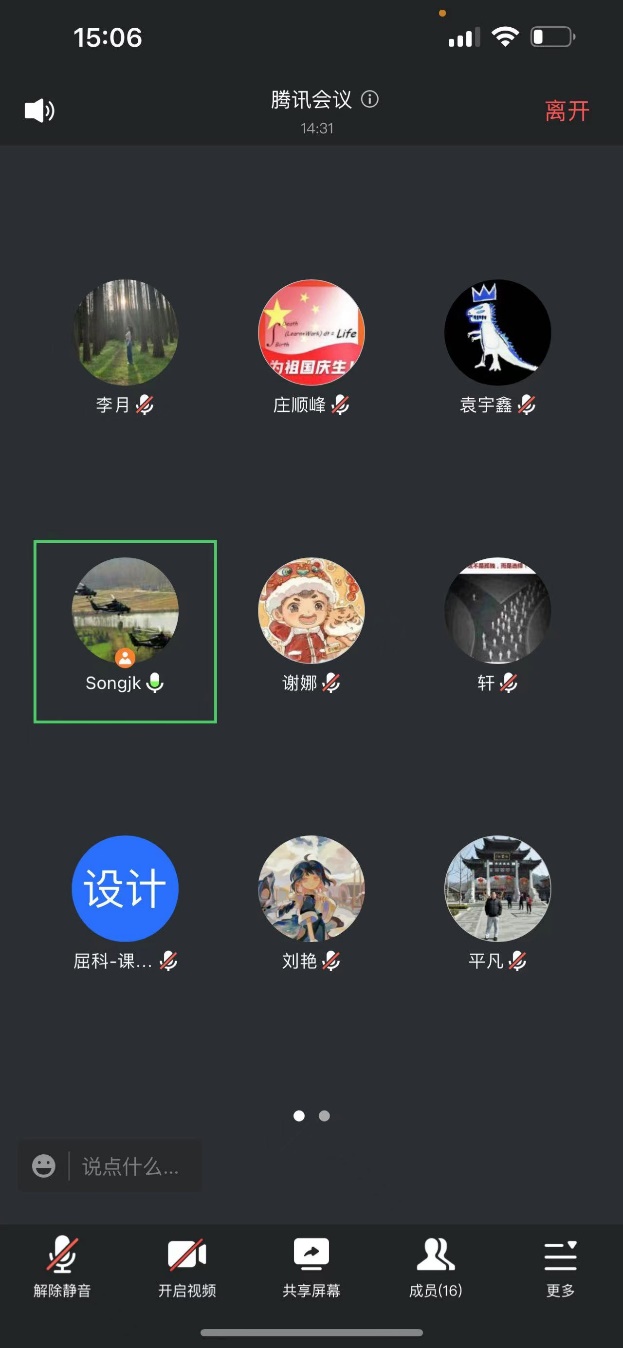Open the 成员(16) member list
Viewport: 623px width, 1348px height.
point(435,1267)
